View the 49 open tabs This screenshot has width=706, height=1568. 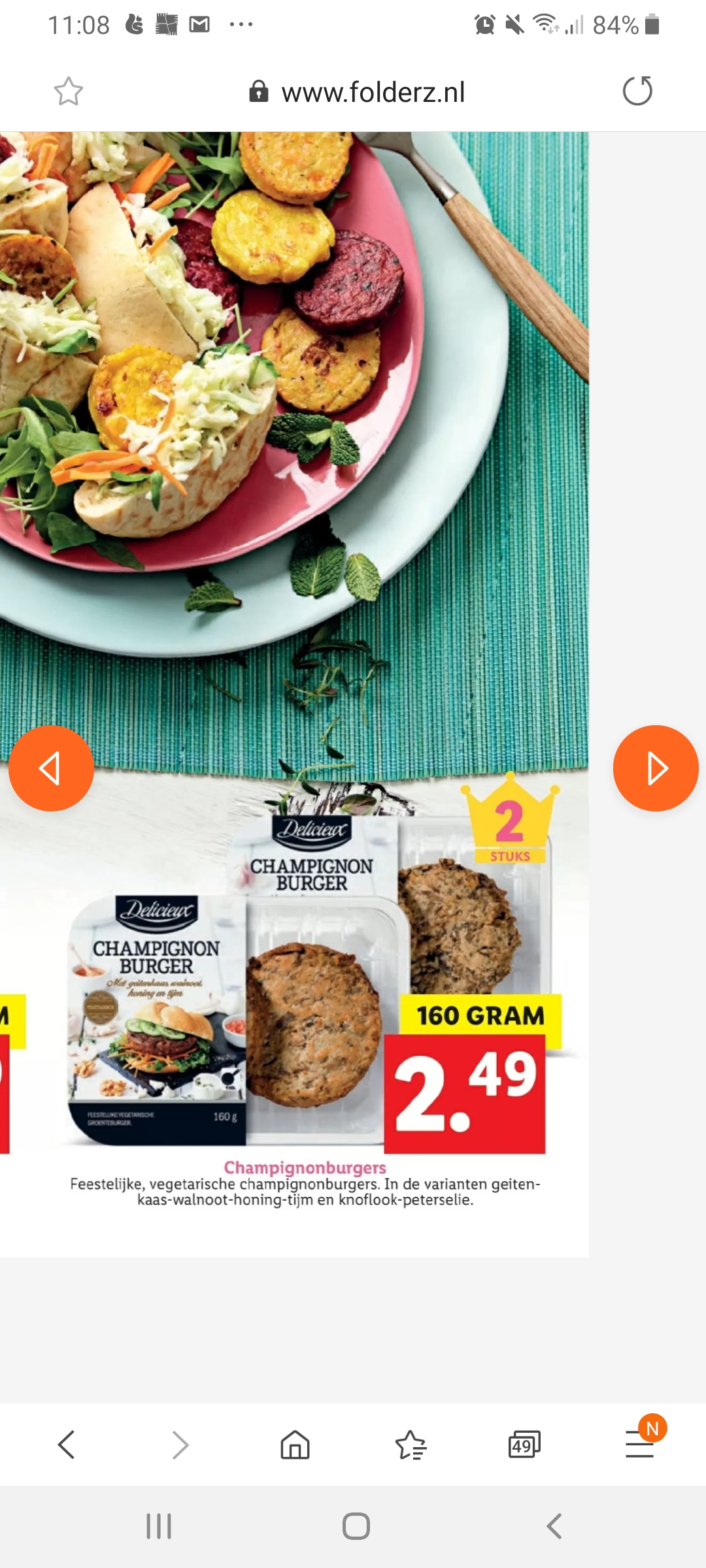(524, 1445)
